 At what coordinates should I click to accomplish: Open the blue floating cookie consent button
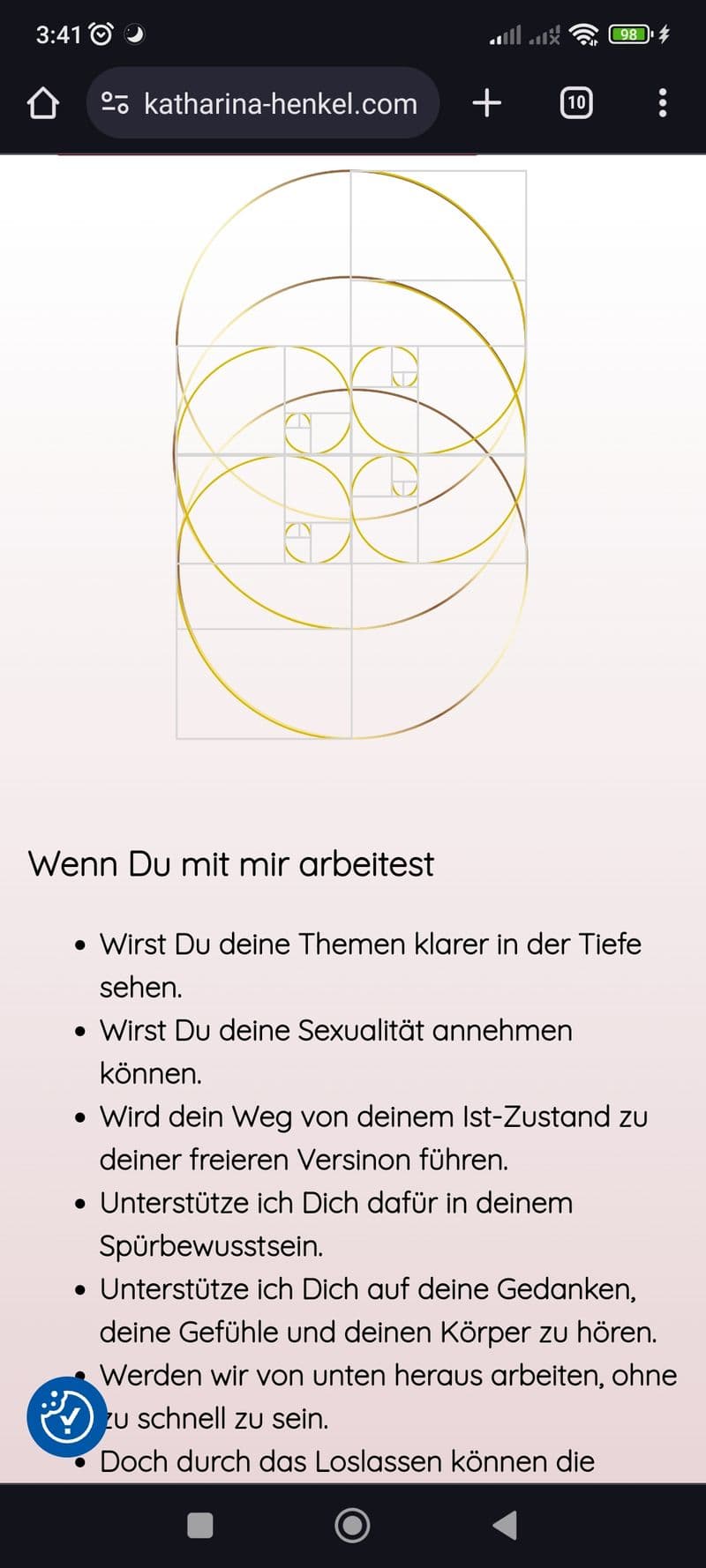66,1417
